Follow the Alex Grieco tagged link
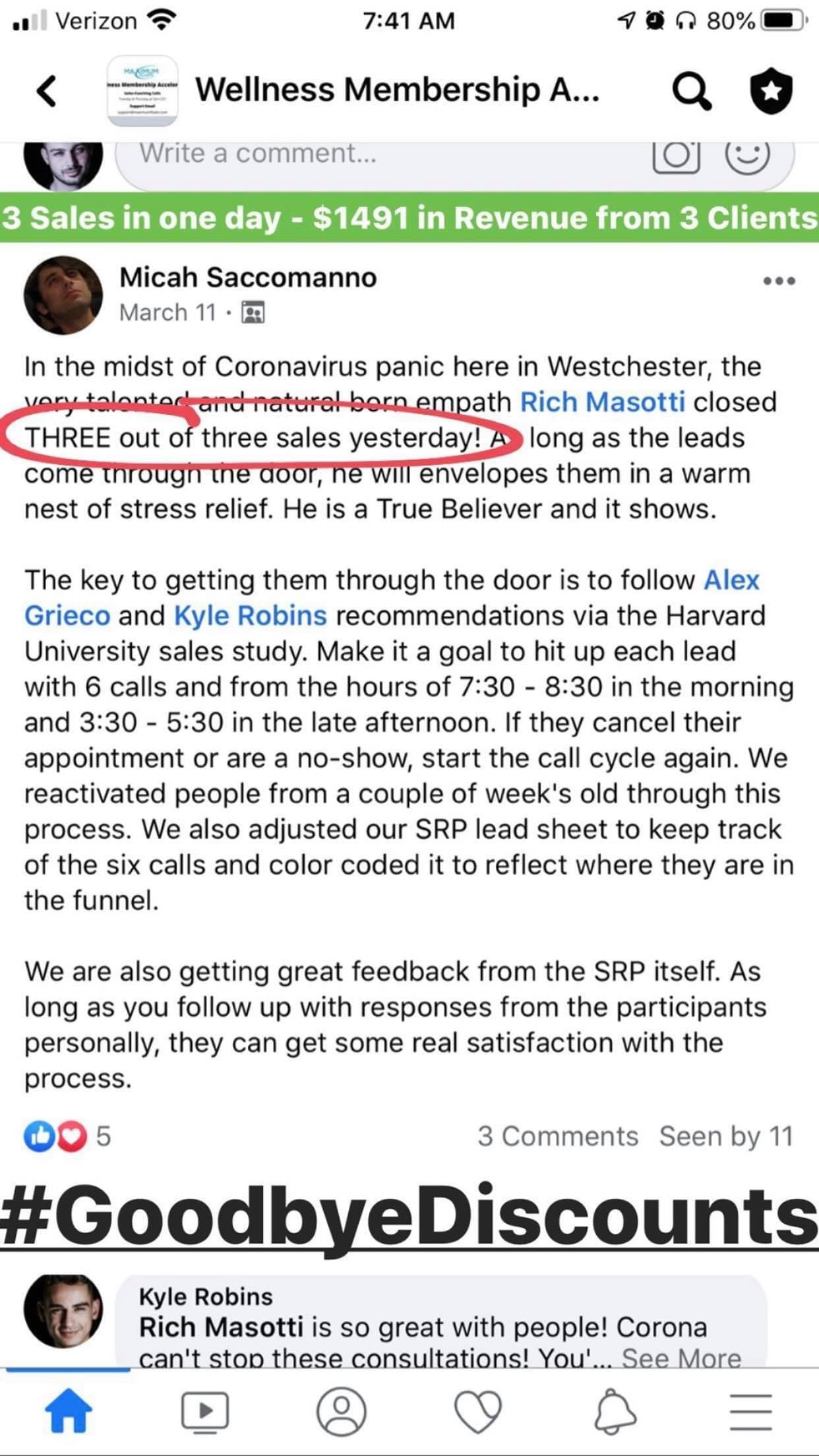819x1456 pixels. coord(731,581)
